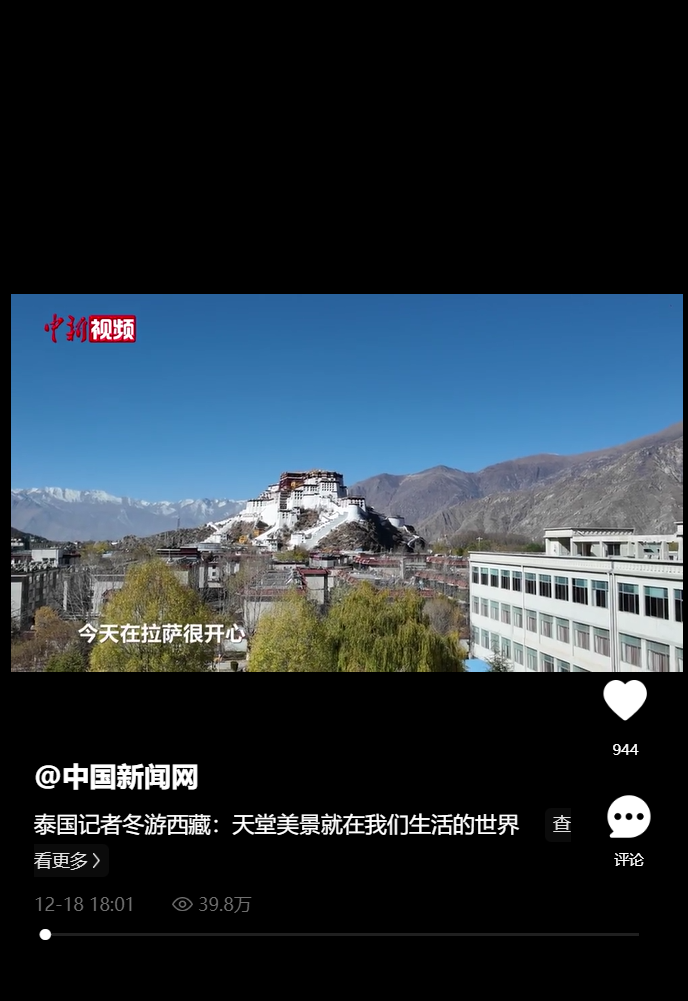Tap the video progress bar handle
The image size is (688, 1001).
(45, 934)
